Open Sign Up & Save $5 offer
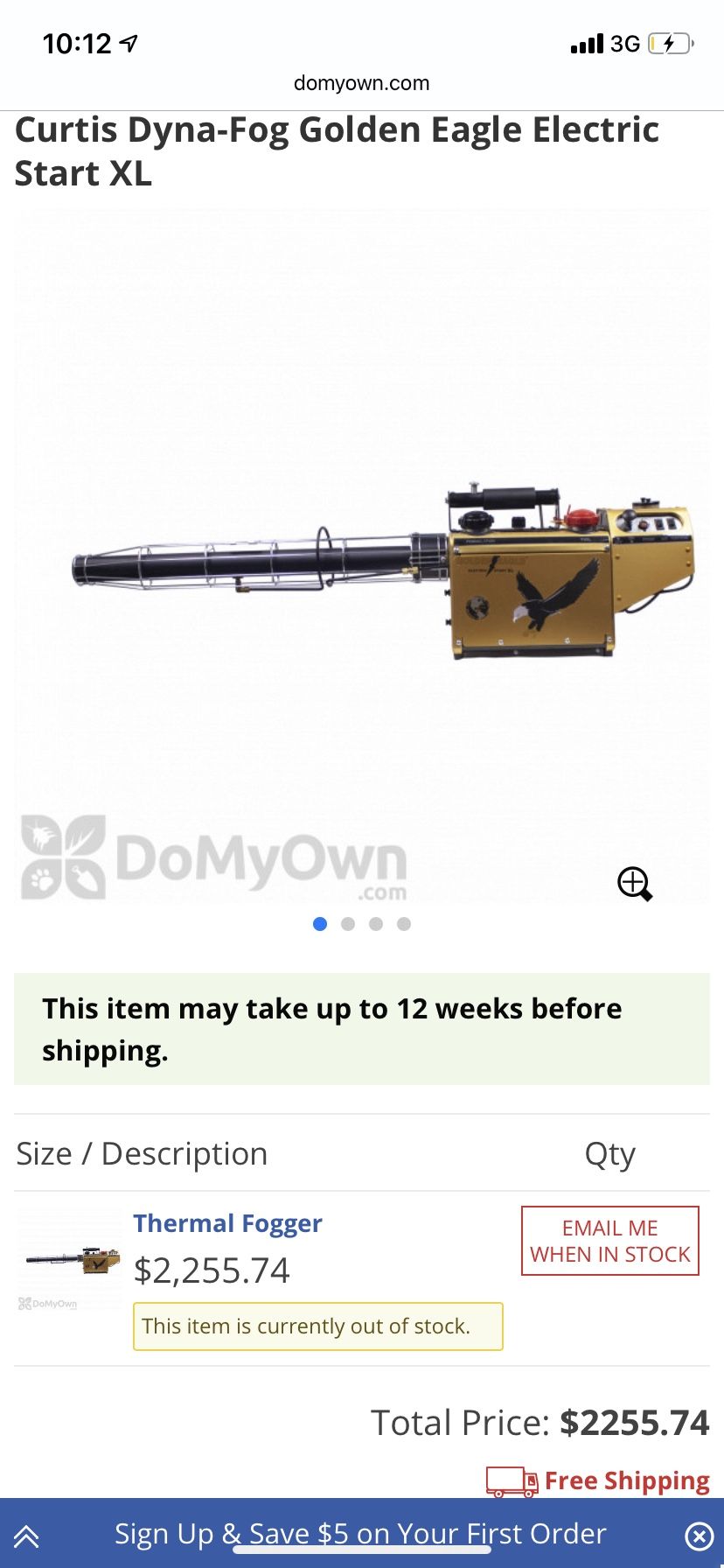 pyautogui.click(x=360, y=1534)
